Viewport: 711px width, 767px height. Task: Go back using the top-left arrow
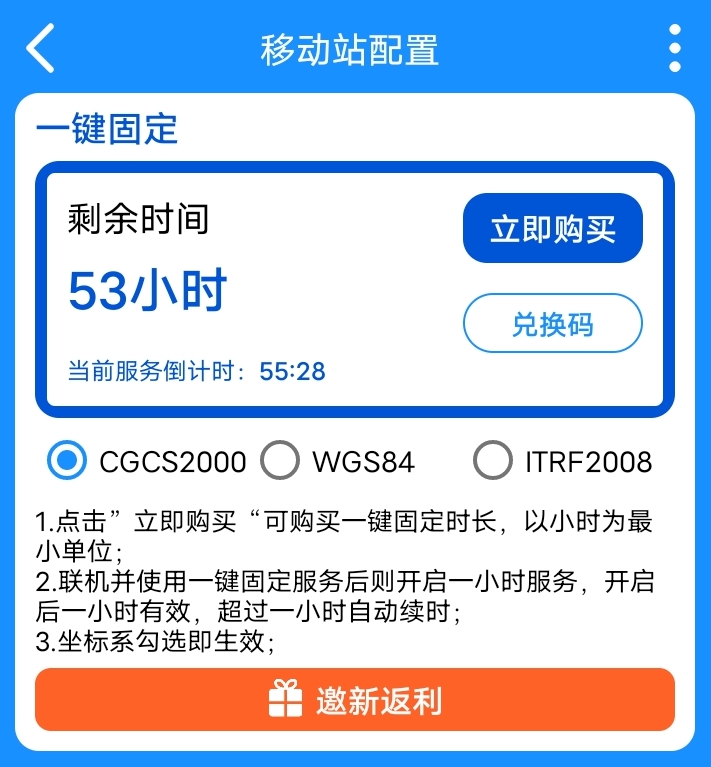[41, 48]
